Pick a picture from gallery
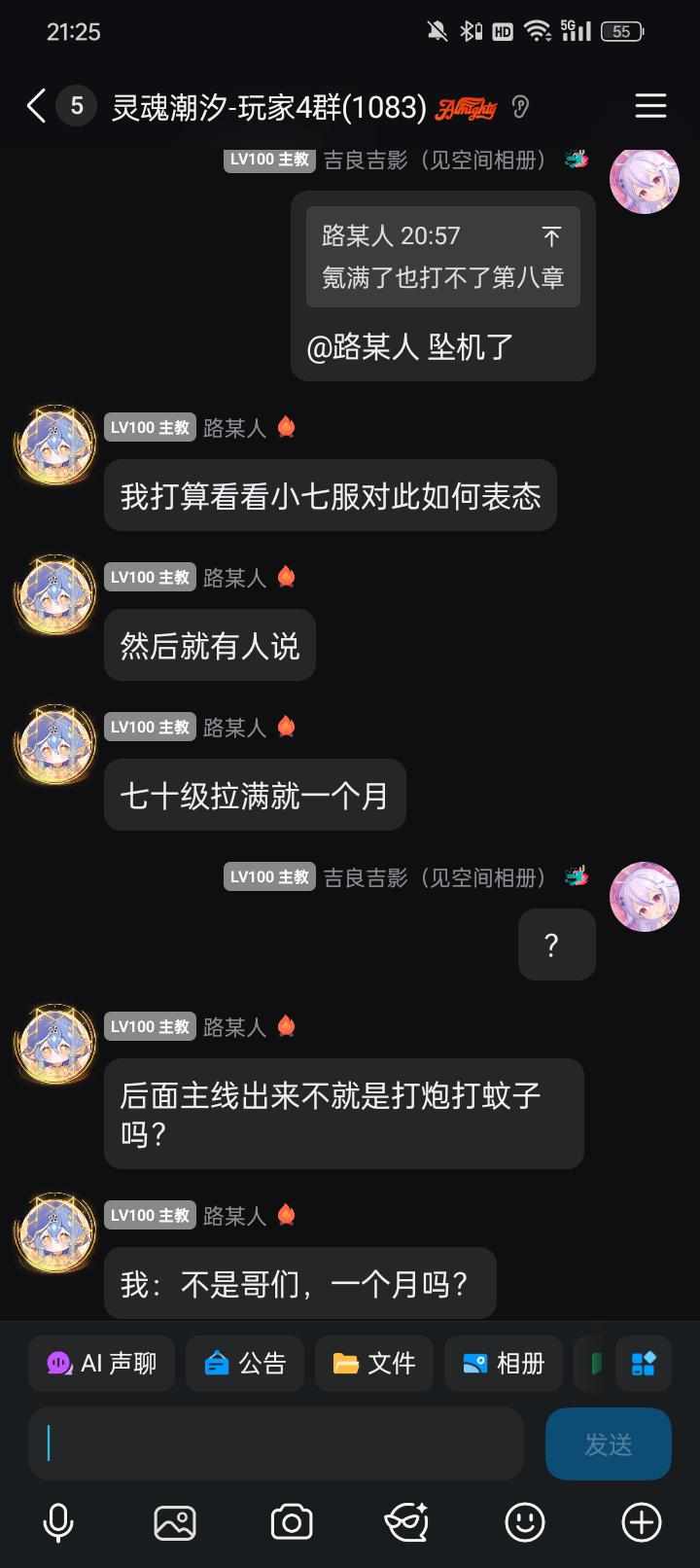The width and height of the screenshot is (700, 1568). 175,1522
